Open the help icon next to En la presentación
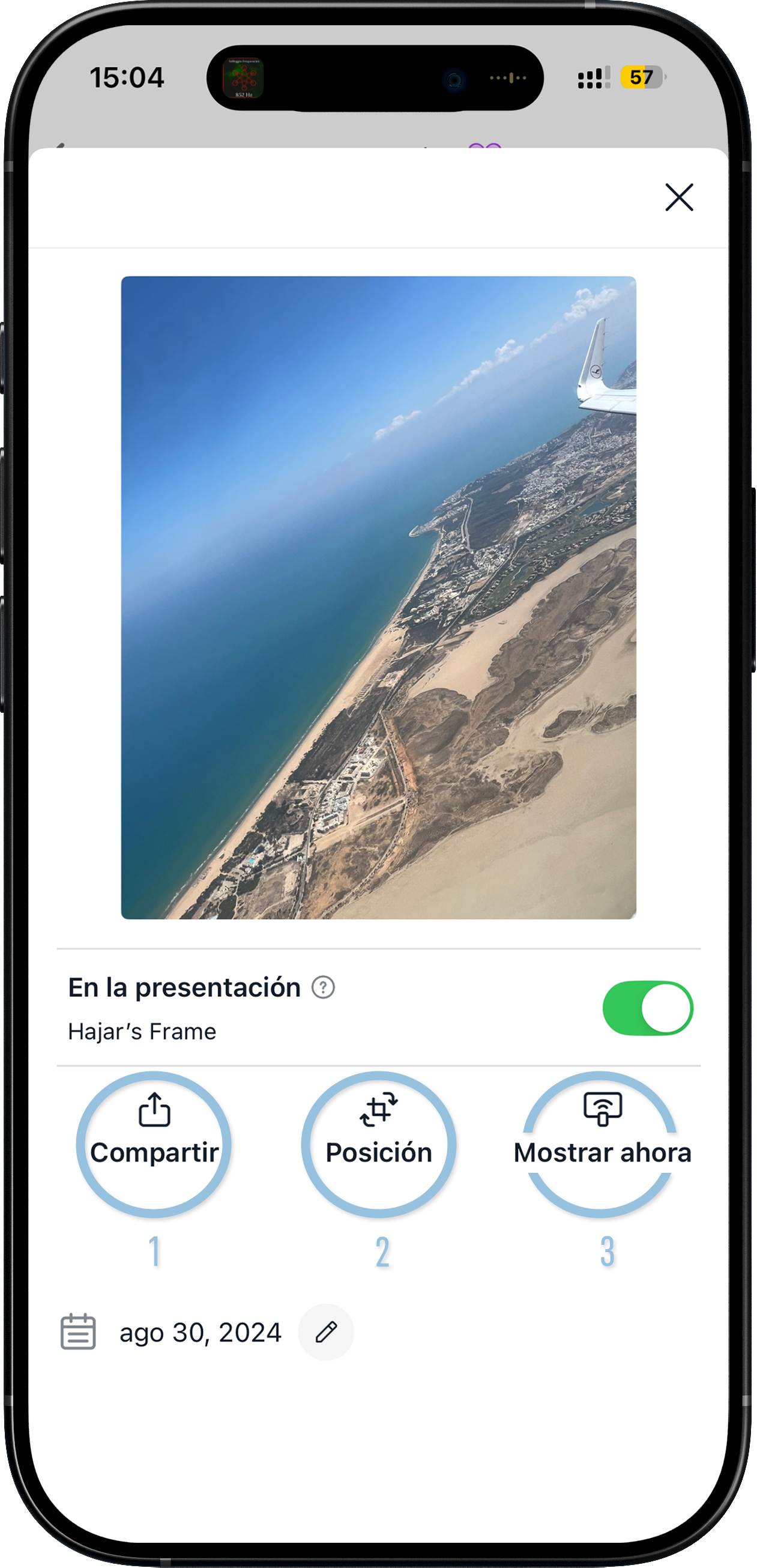 pos(323,987)
